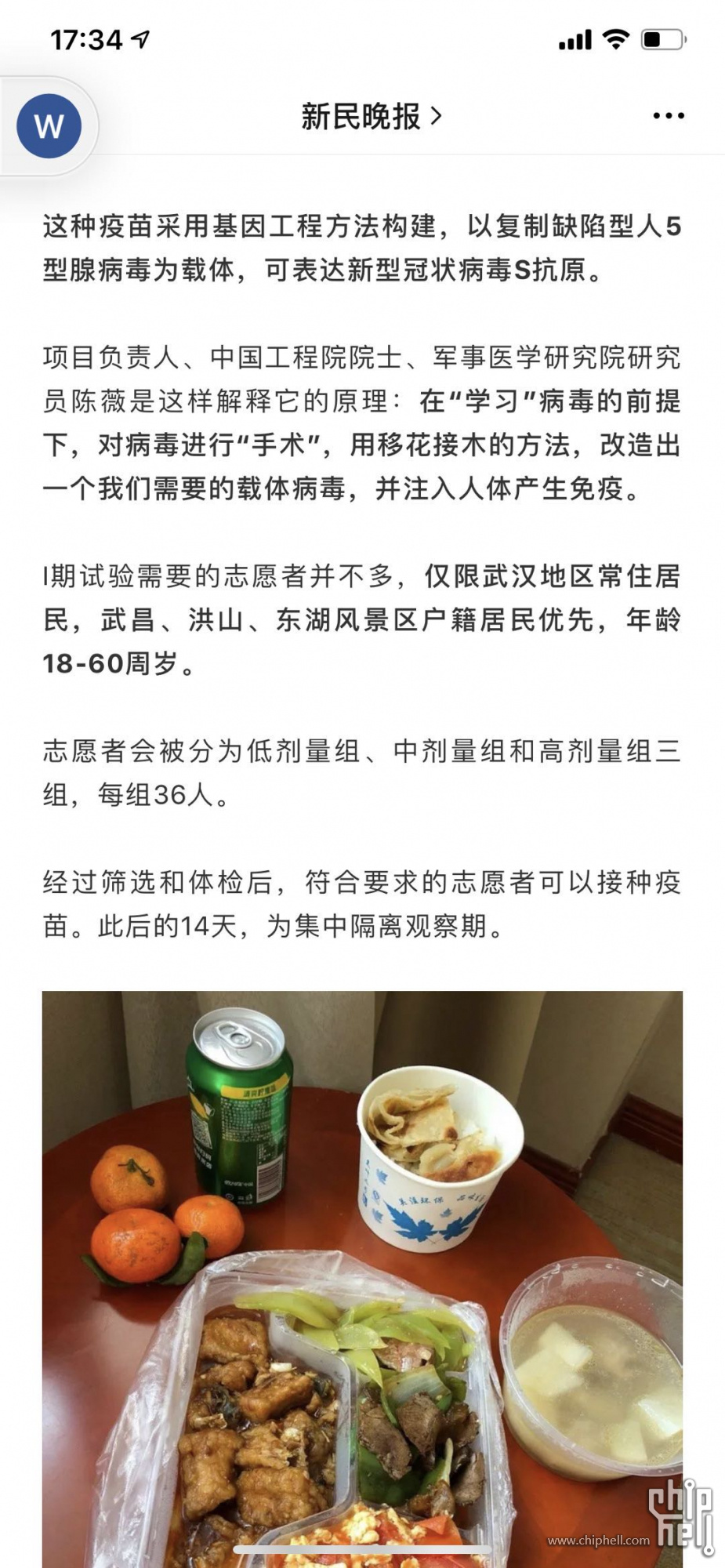Screen dimensions: 725x1568
Task: Open the 新民晚报 account page from the title
Action: (x=372, y=117)
